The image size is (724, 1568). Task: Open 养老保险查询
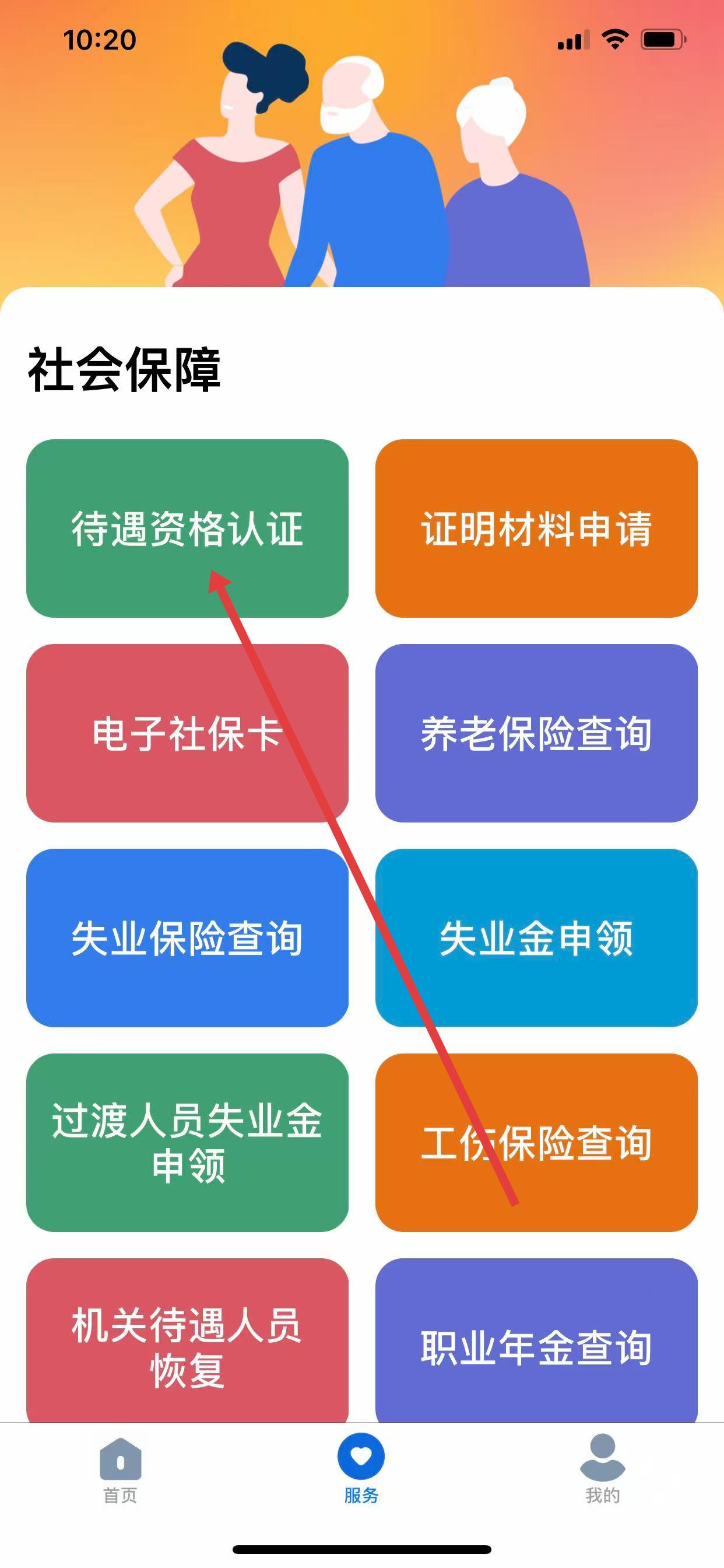click(x=536, y=732)
